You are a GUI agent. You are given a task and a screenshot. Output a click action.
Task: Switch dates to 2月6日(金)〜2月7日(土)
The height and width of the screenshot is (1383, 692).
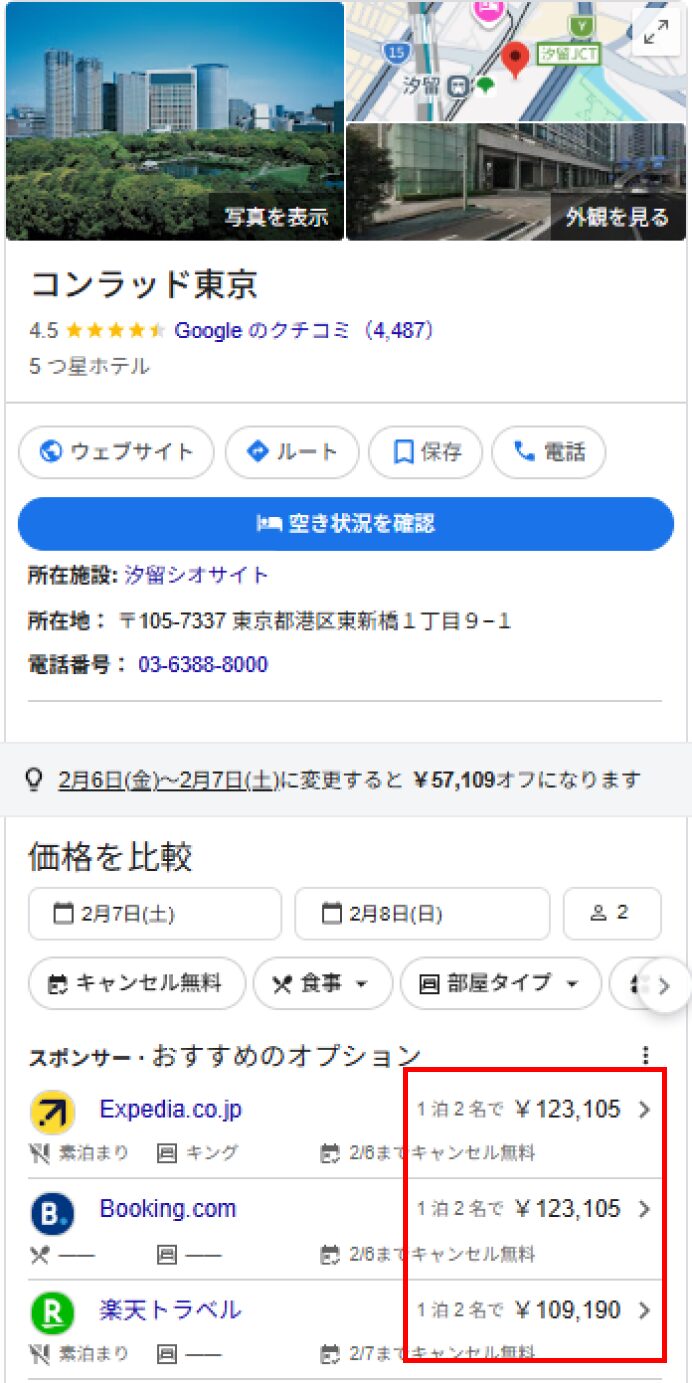click(x=168, y=780)
